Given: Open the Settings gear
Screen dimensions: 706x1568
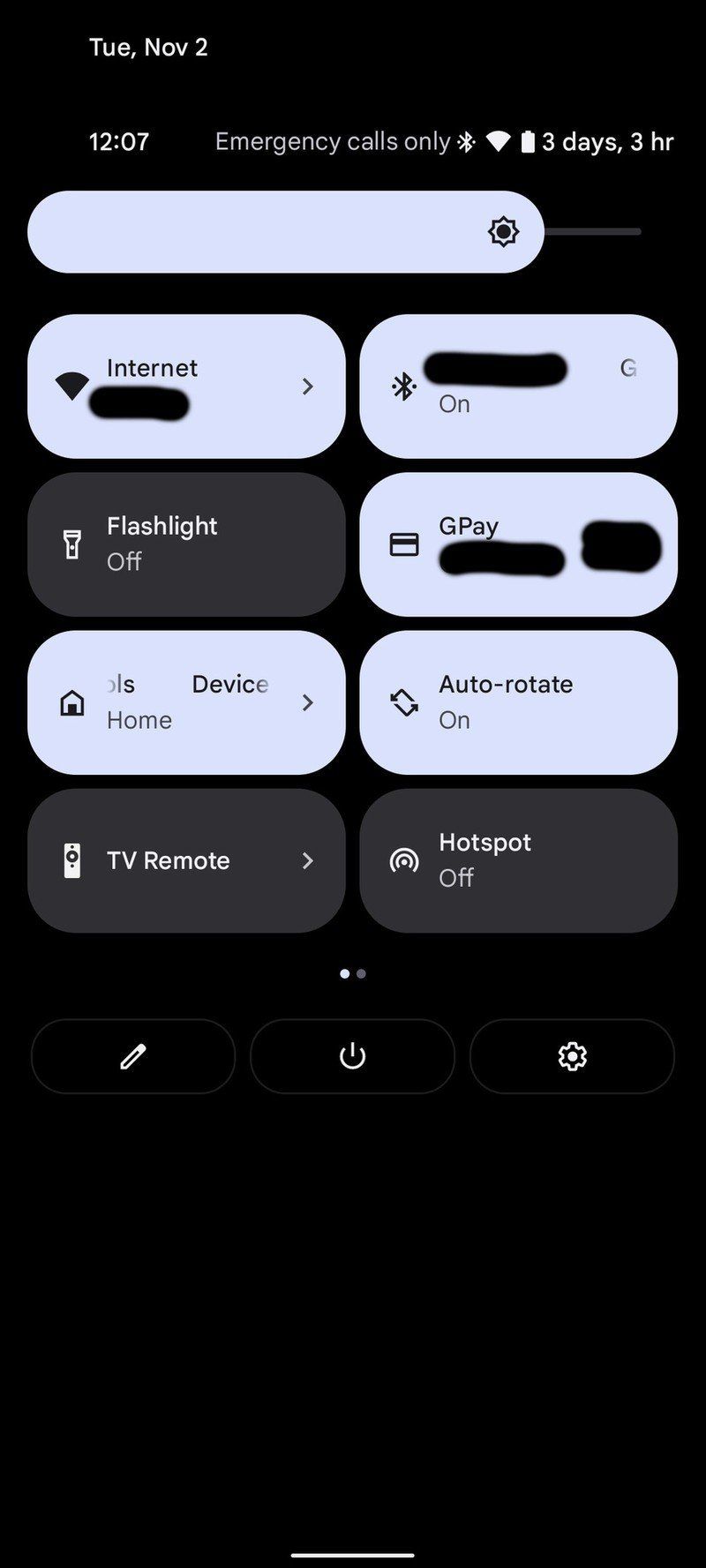Looking at the screenshot, I should coord(572,1056).
